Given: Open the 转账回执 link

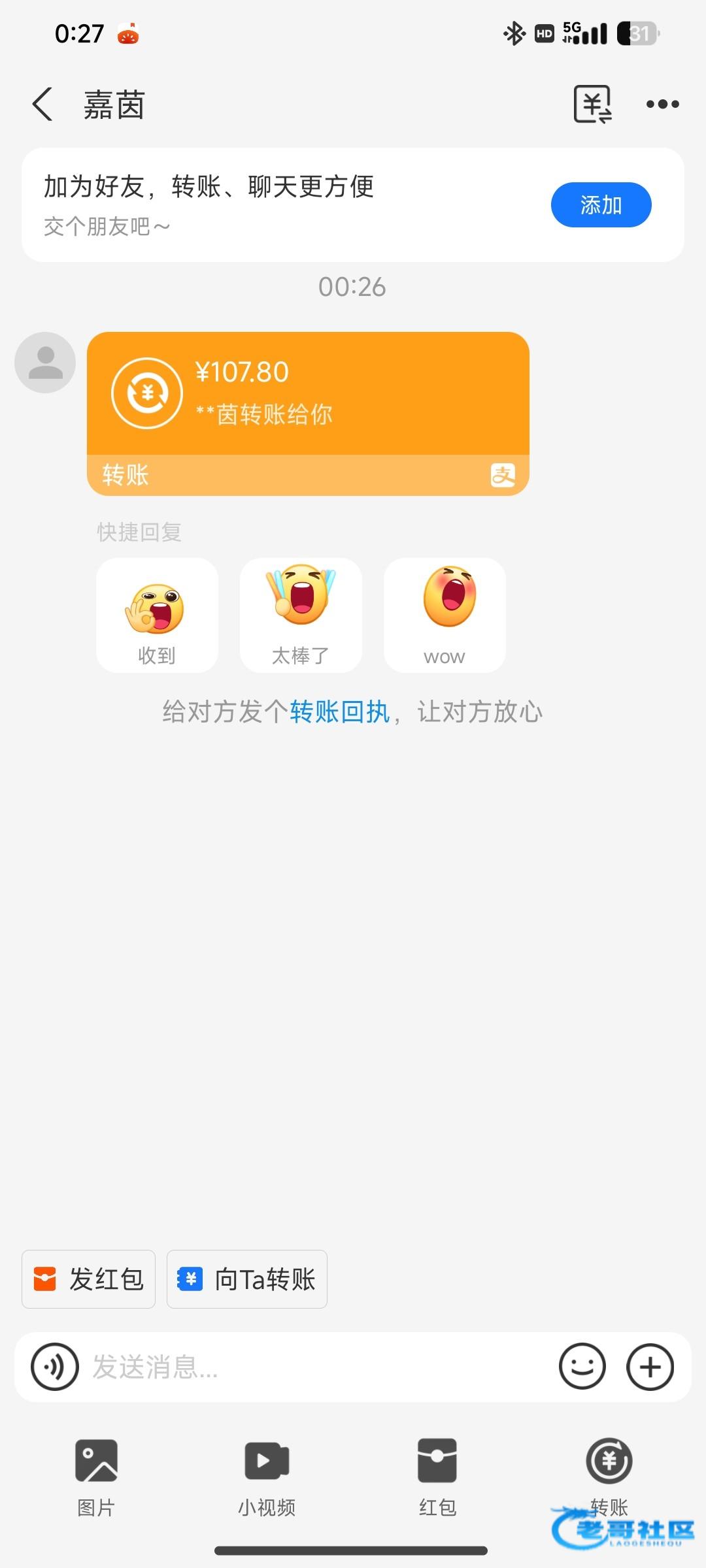Looking at the screenshot, I should pyautogui.click(x=339, y=712).
